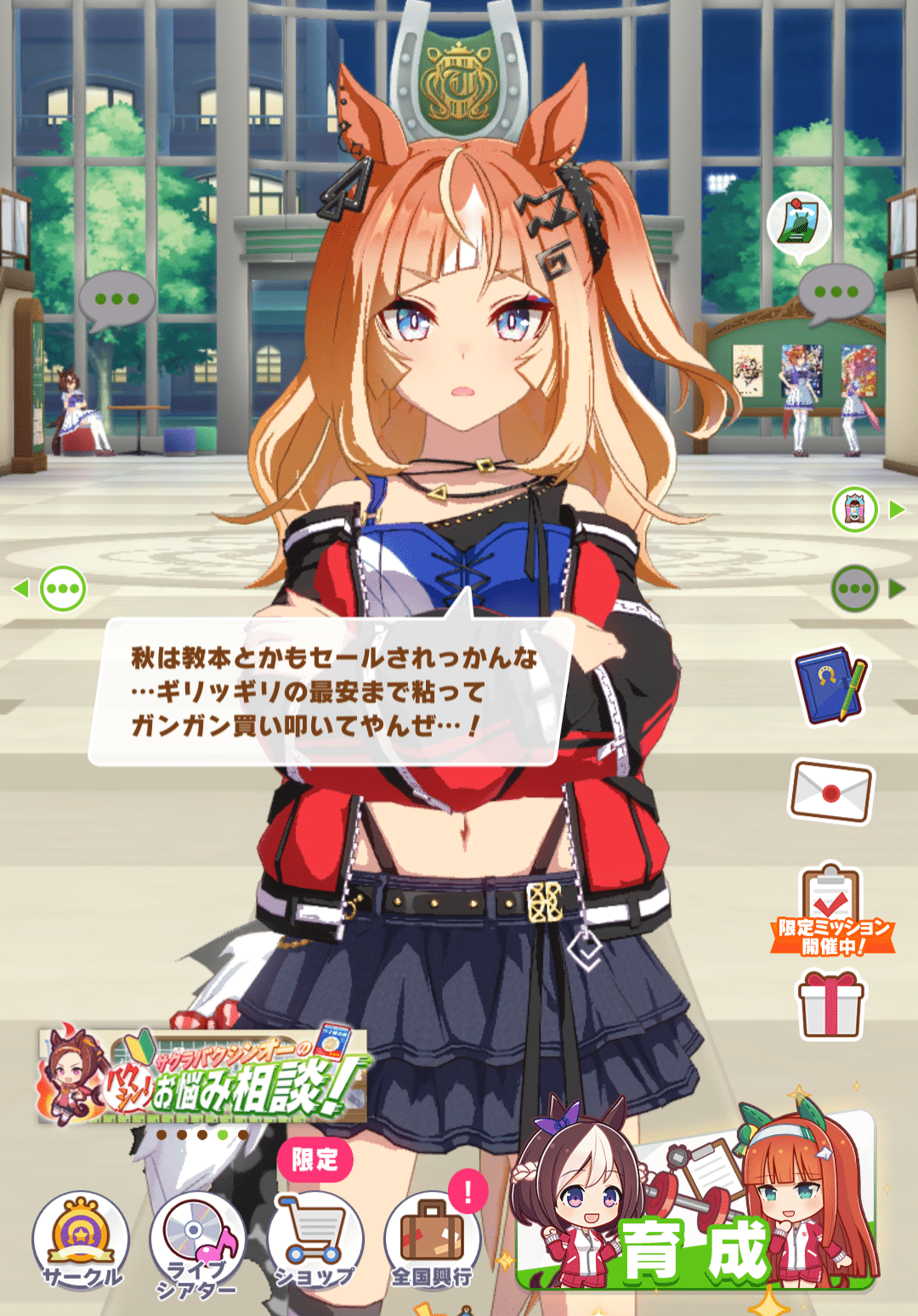Open the gift box presents
This screenshot has height=1316, width=918.
tap(830, 1006)
